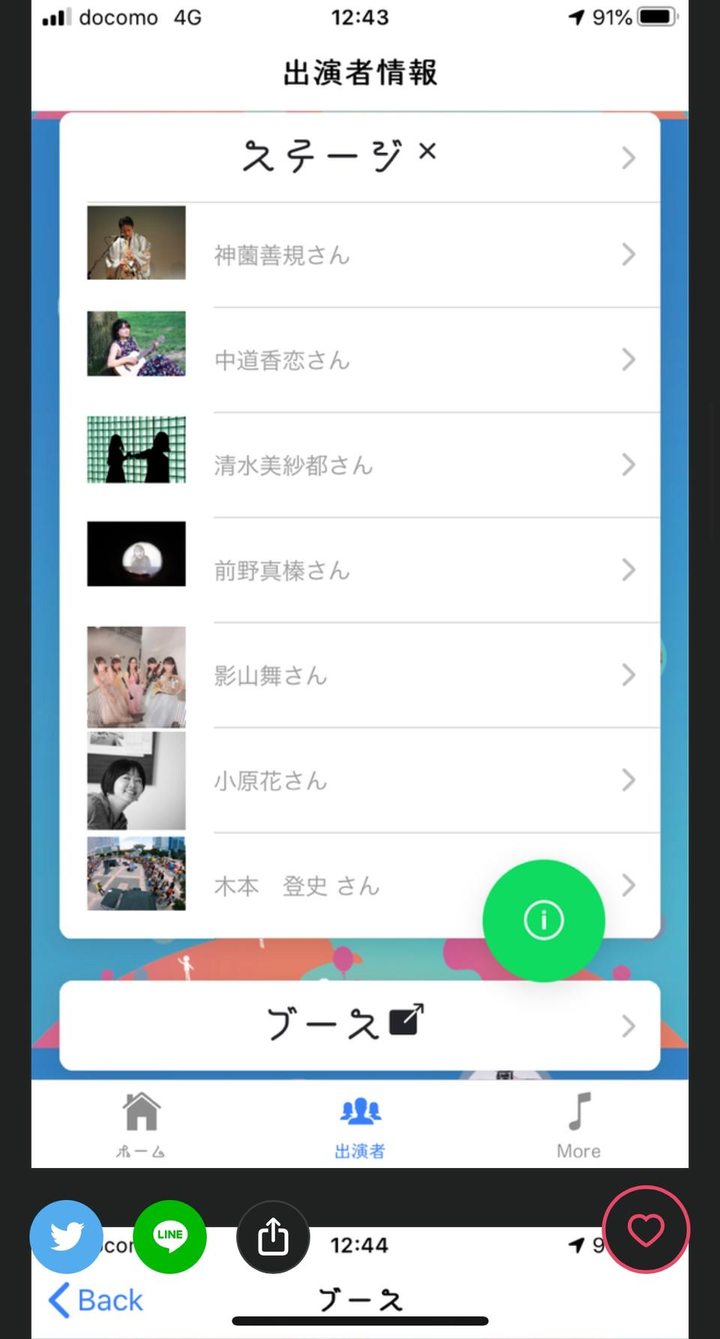Image resolution: width=720 pixels, height=1339 pixels.
Task: Select the 出演者 tab
Action: point(360,1124)
